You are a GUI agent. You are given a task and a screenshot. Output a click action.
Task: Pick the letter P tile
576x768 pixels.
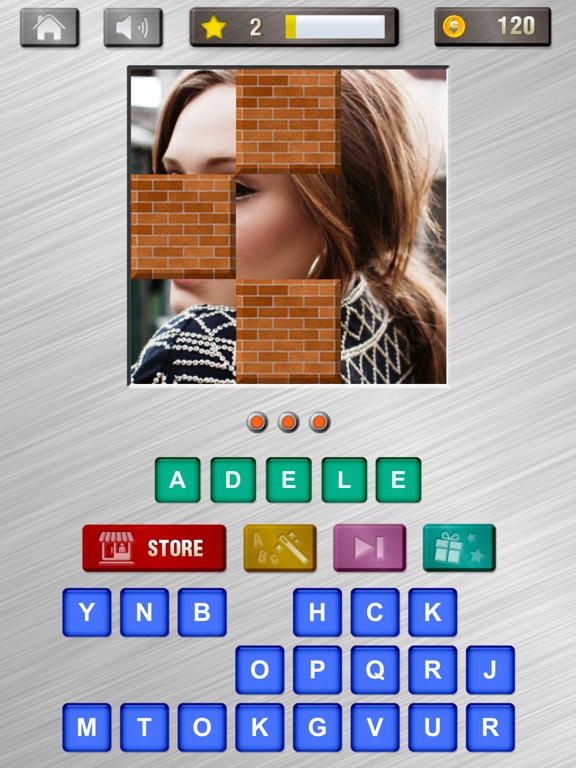pos(317,670)
